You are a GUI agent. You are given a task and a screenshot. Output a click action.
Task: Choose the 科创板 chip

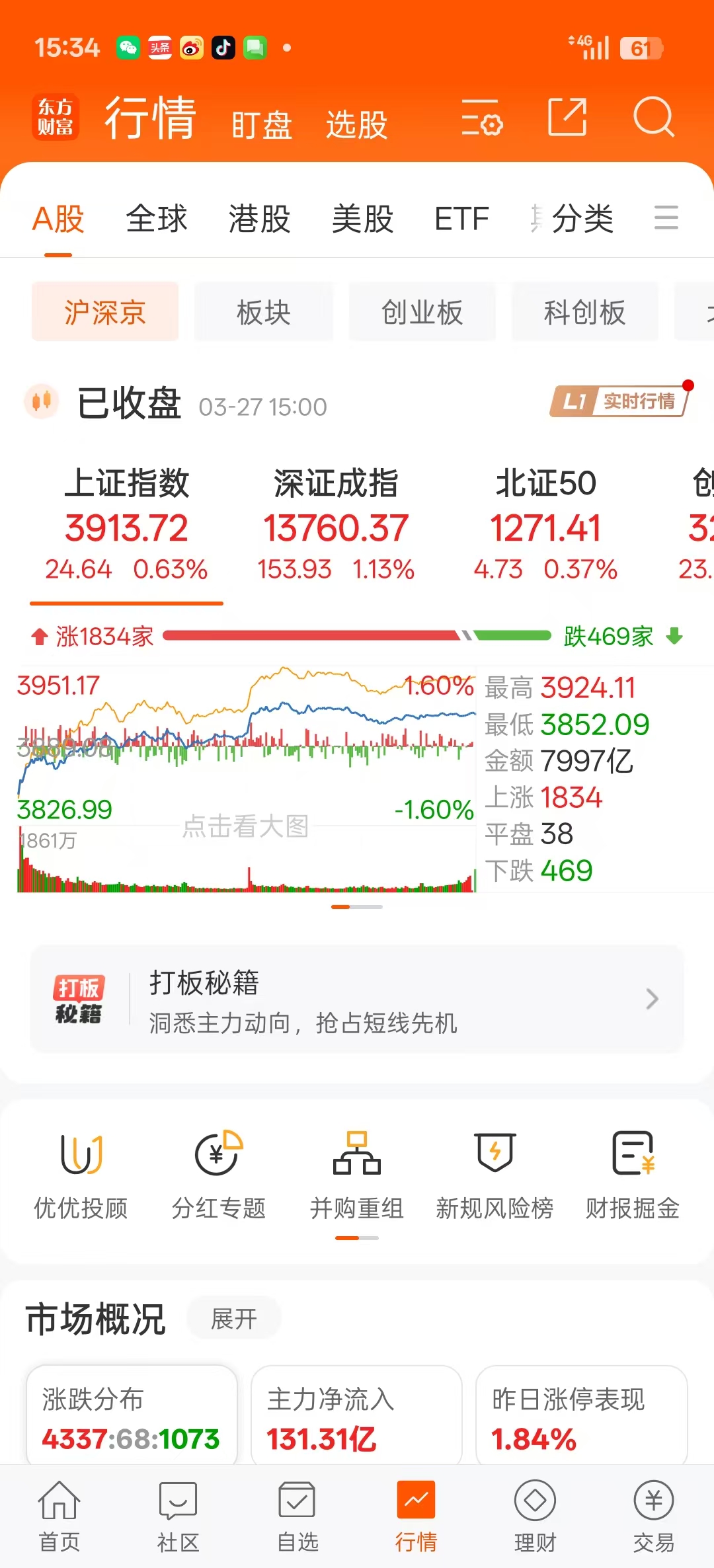pyautogui.click(x=584, y=312)
